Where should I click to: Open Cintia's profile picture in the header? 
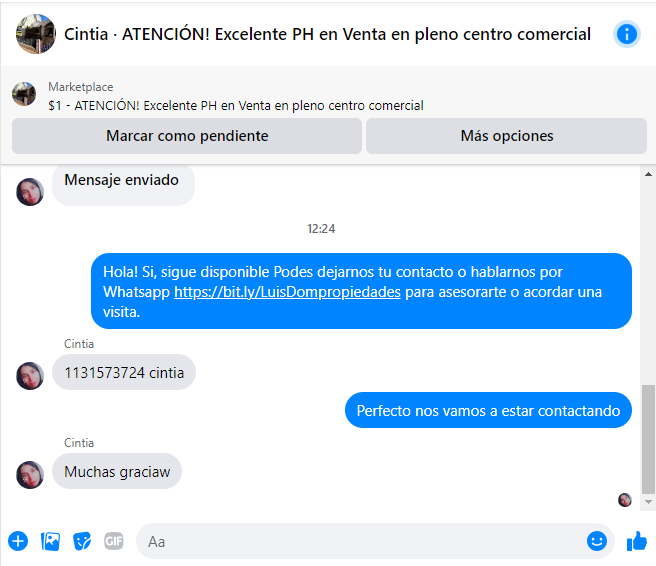[x=35, y=34]
